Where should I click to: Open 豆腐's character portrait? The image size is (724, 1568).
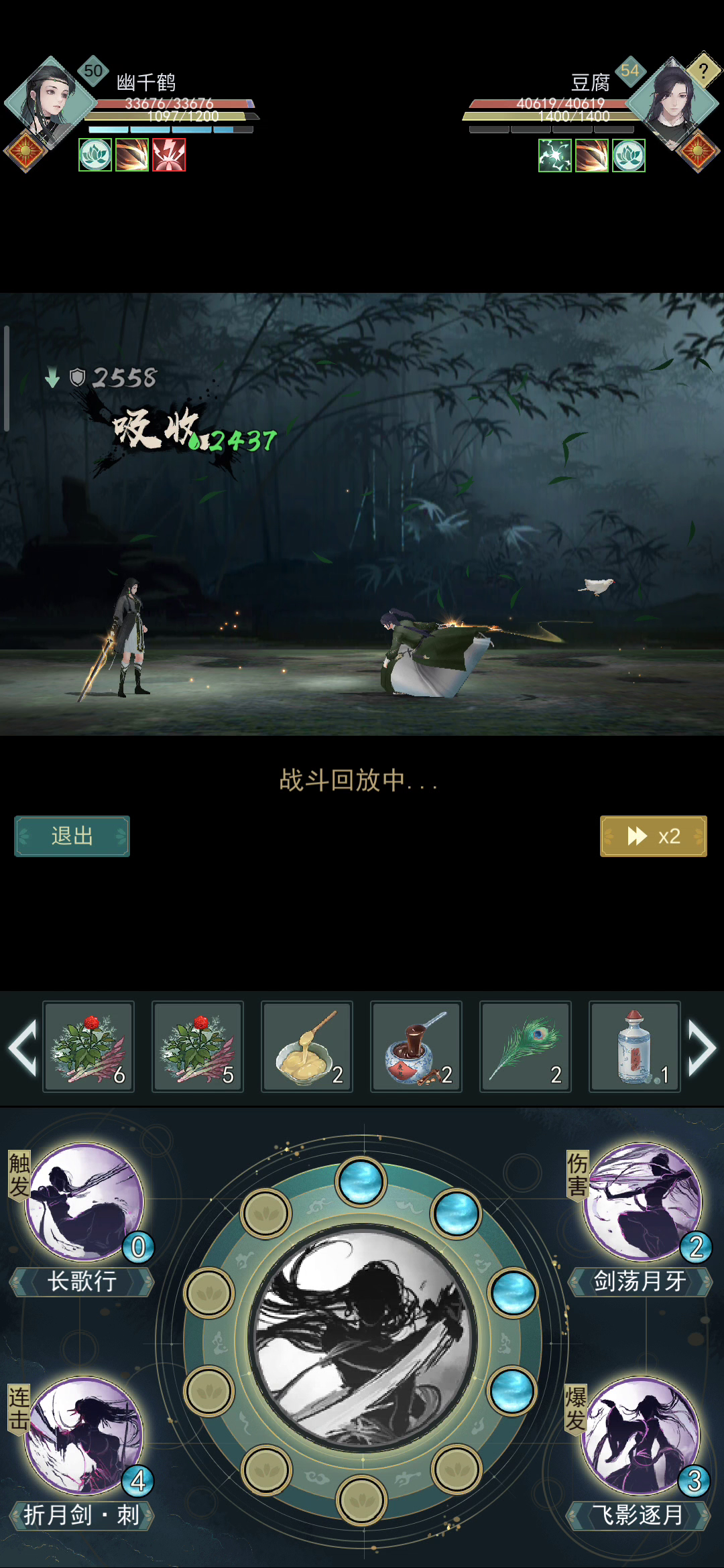point(672,101)
